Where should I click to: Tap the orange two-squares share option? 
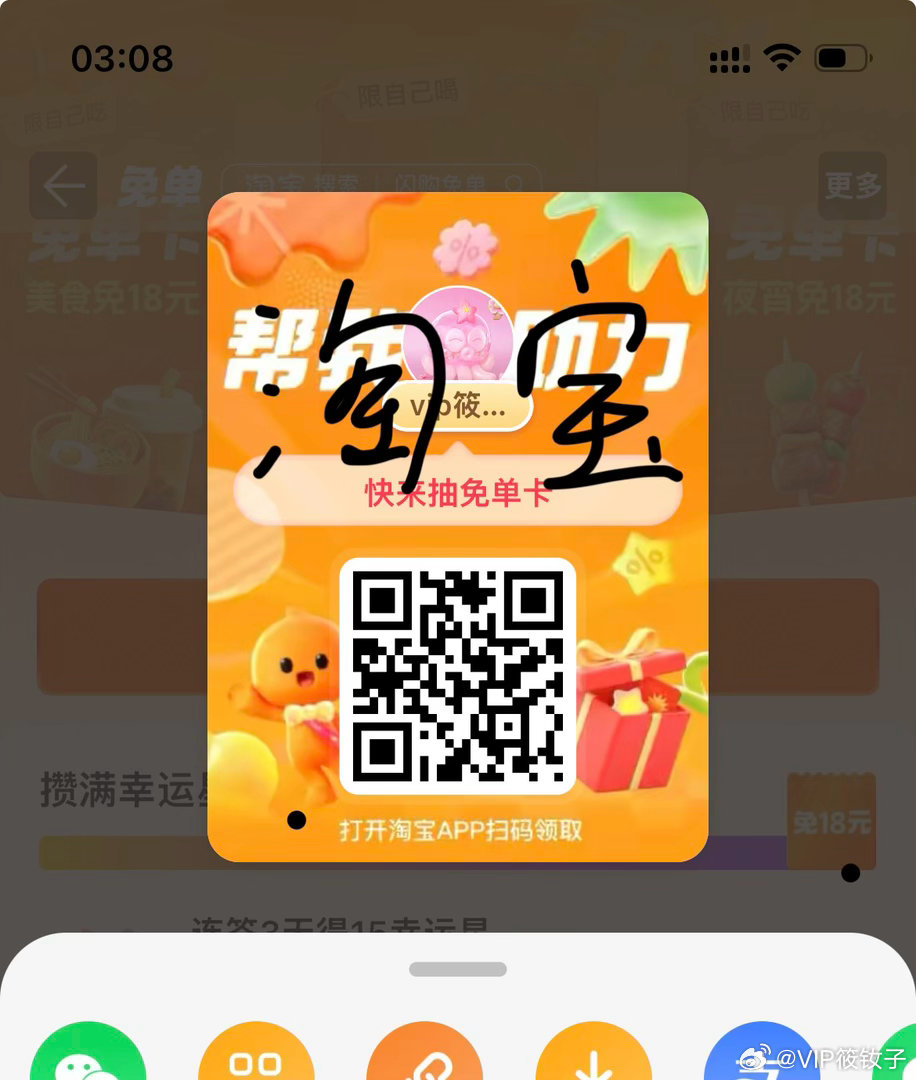point(256,1055)
